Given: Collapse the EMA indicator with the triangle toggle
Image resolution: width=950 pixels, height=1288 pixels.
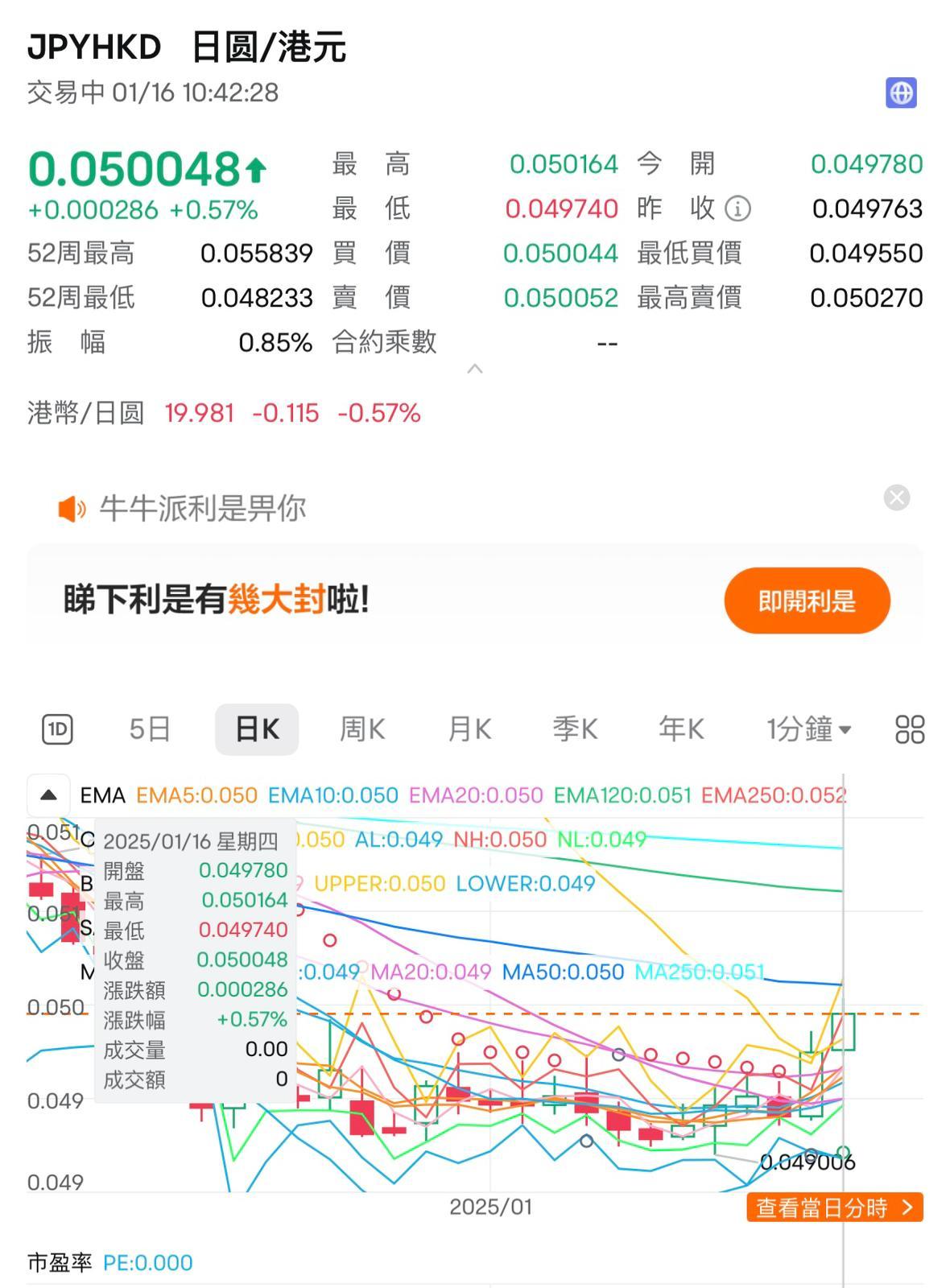Looking at the screenshot, I should coord(47,795).
